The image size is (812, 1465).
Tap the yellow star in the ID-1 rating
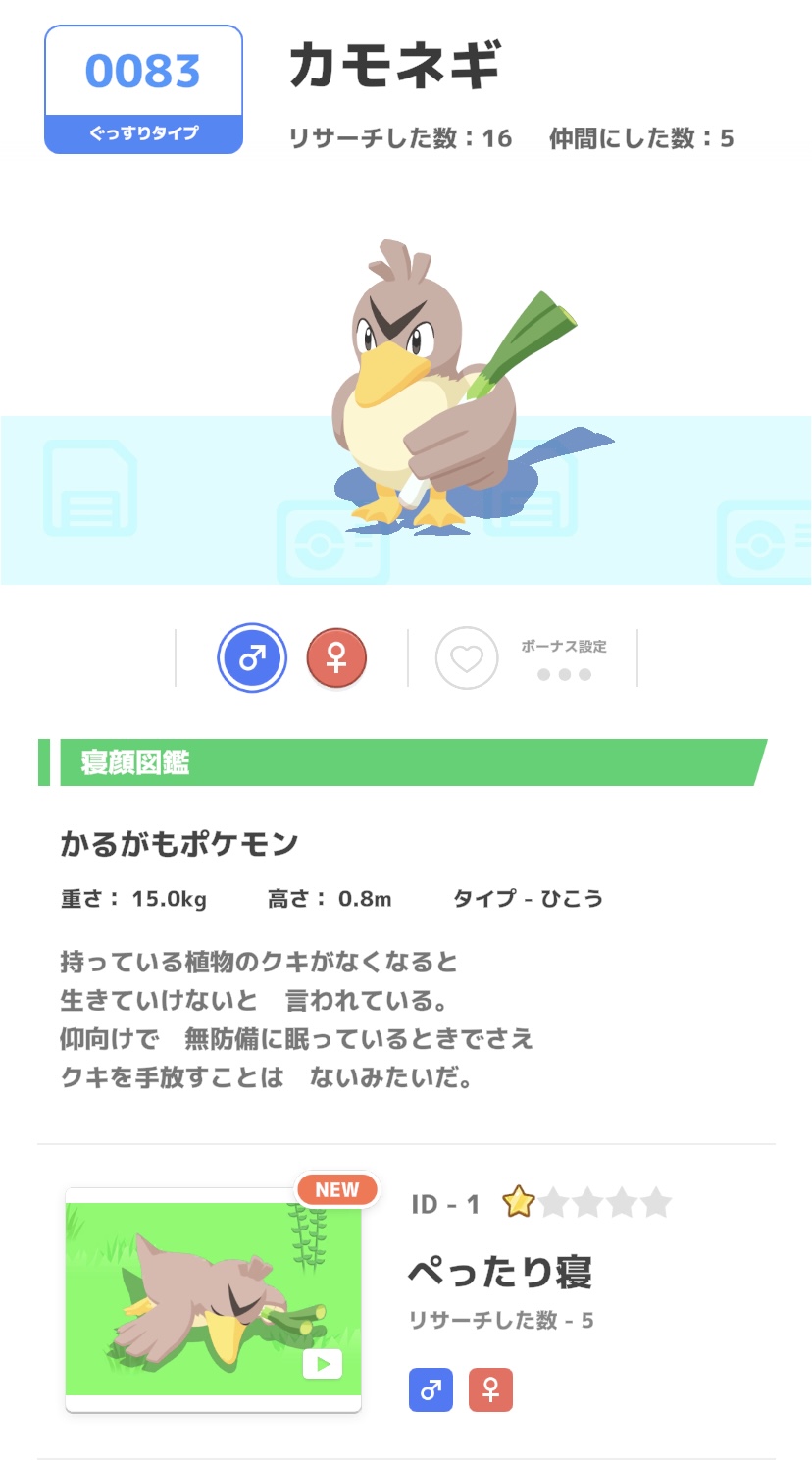[519, 1201]
